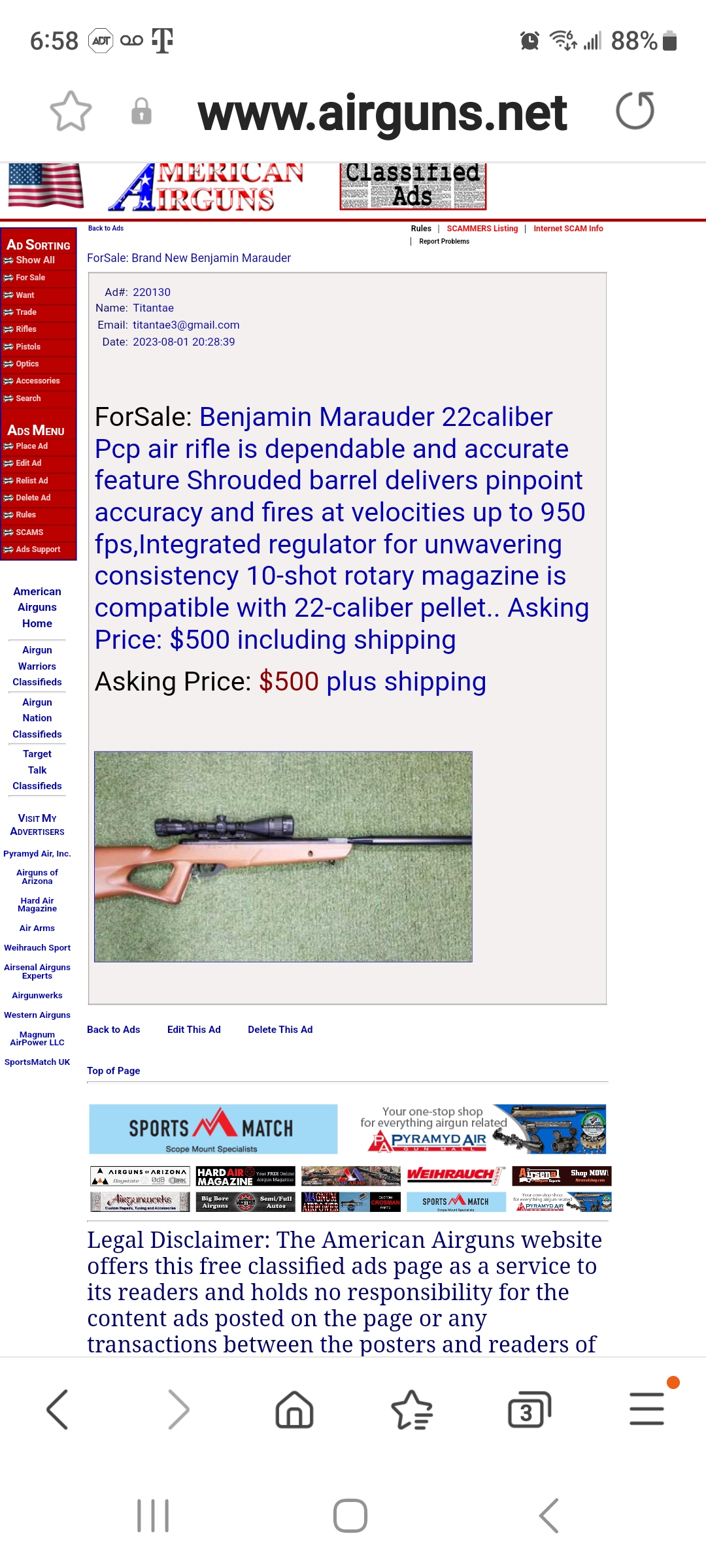Bookmark this page with the star icon
706x1568 pixels.
71,112
